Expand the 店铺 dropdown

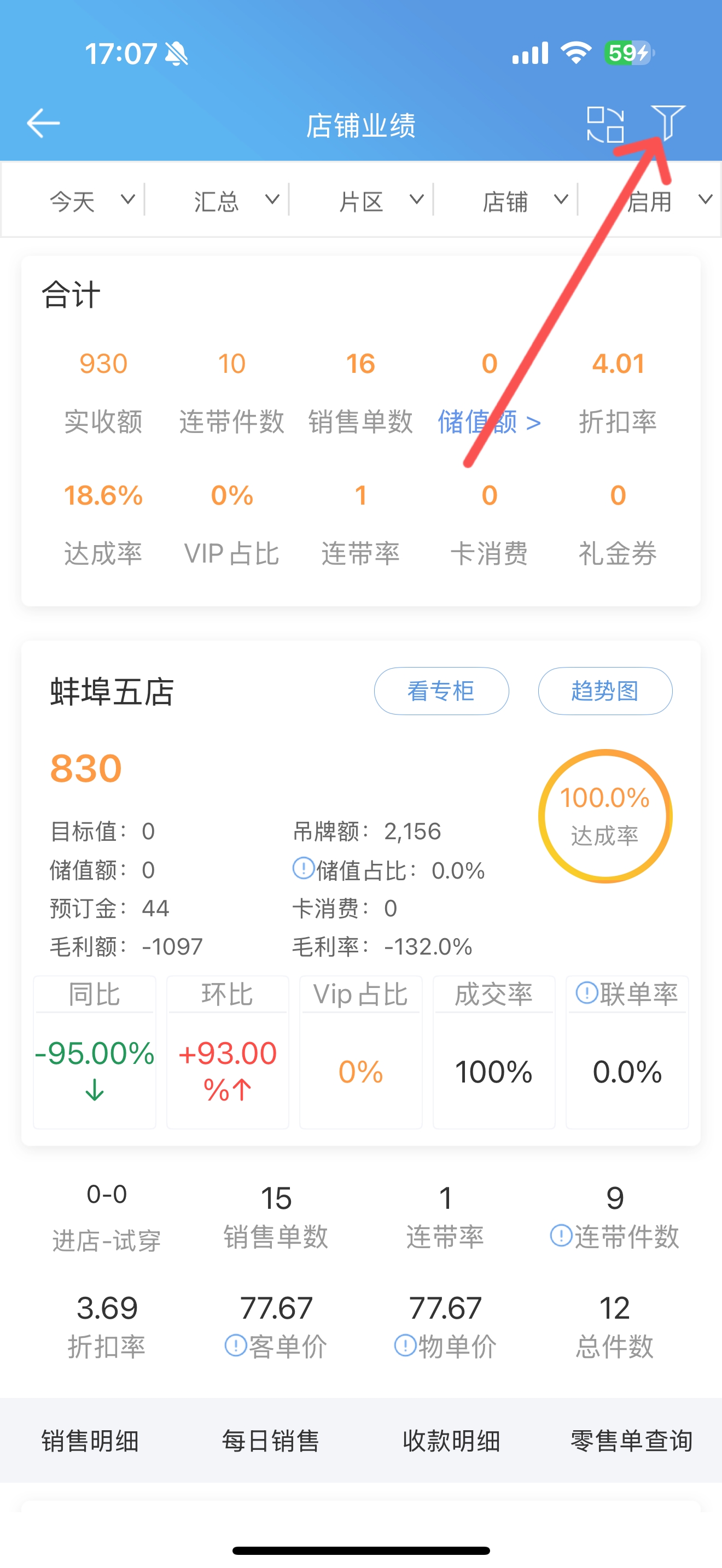coord(525,201)
